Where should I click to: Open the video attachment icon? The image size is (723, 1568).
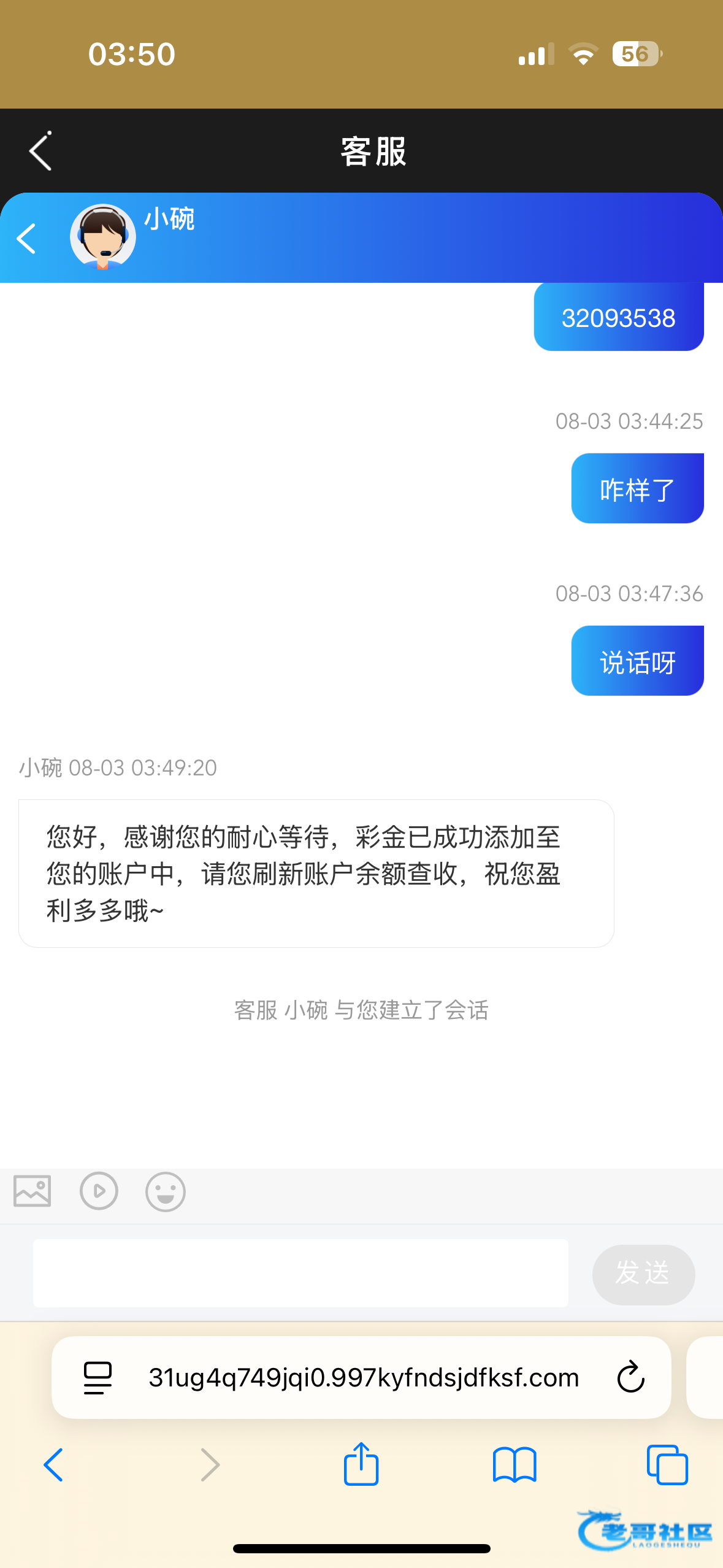[99, 1191]
